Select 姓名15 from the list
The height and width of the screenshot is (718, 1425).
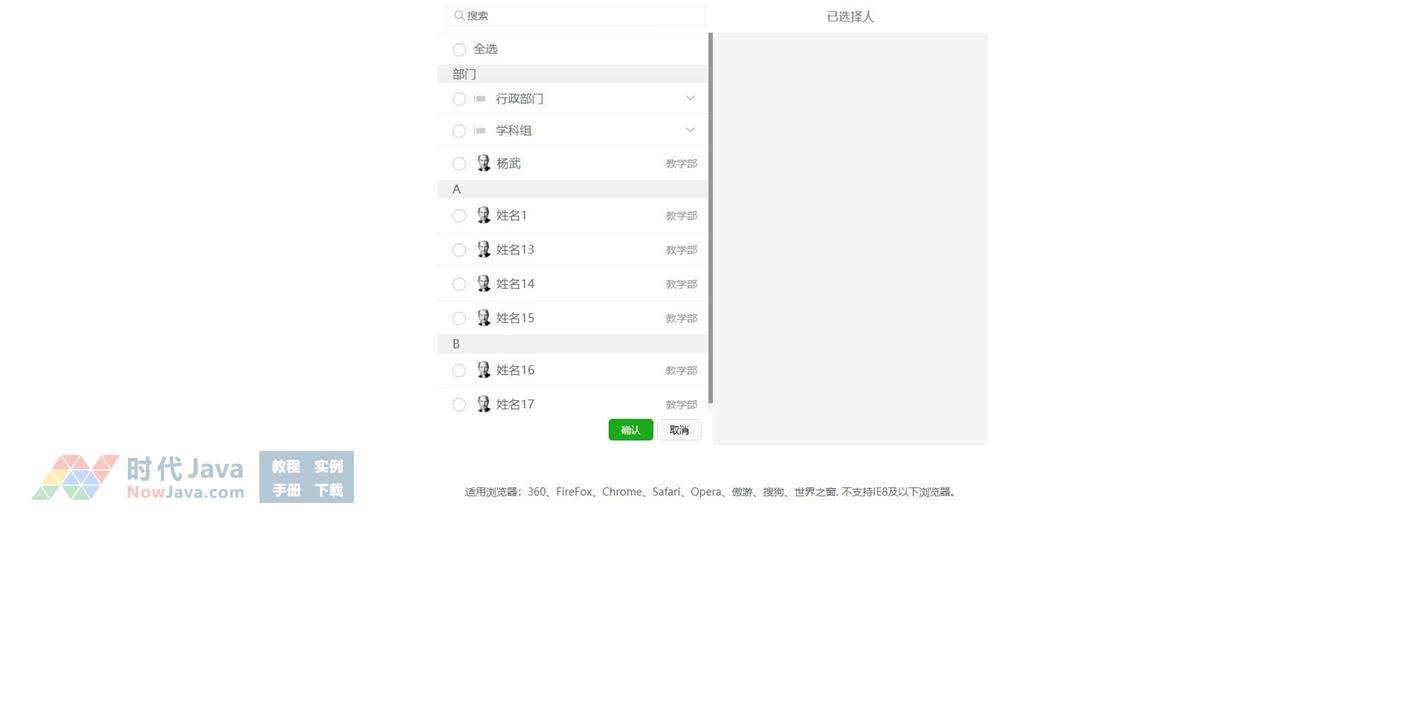click(x=459, y=318)
